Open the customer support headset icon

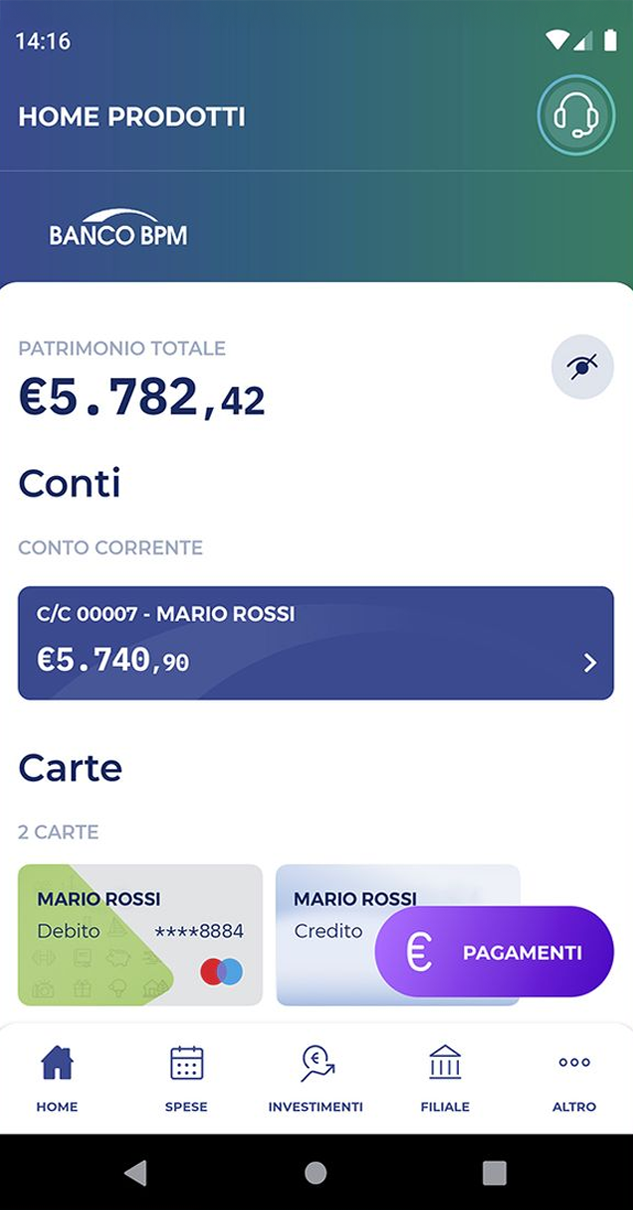(x=576, y=116)
